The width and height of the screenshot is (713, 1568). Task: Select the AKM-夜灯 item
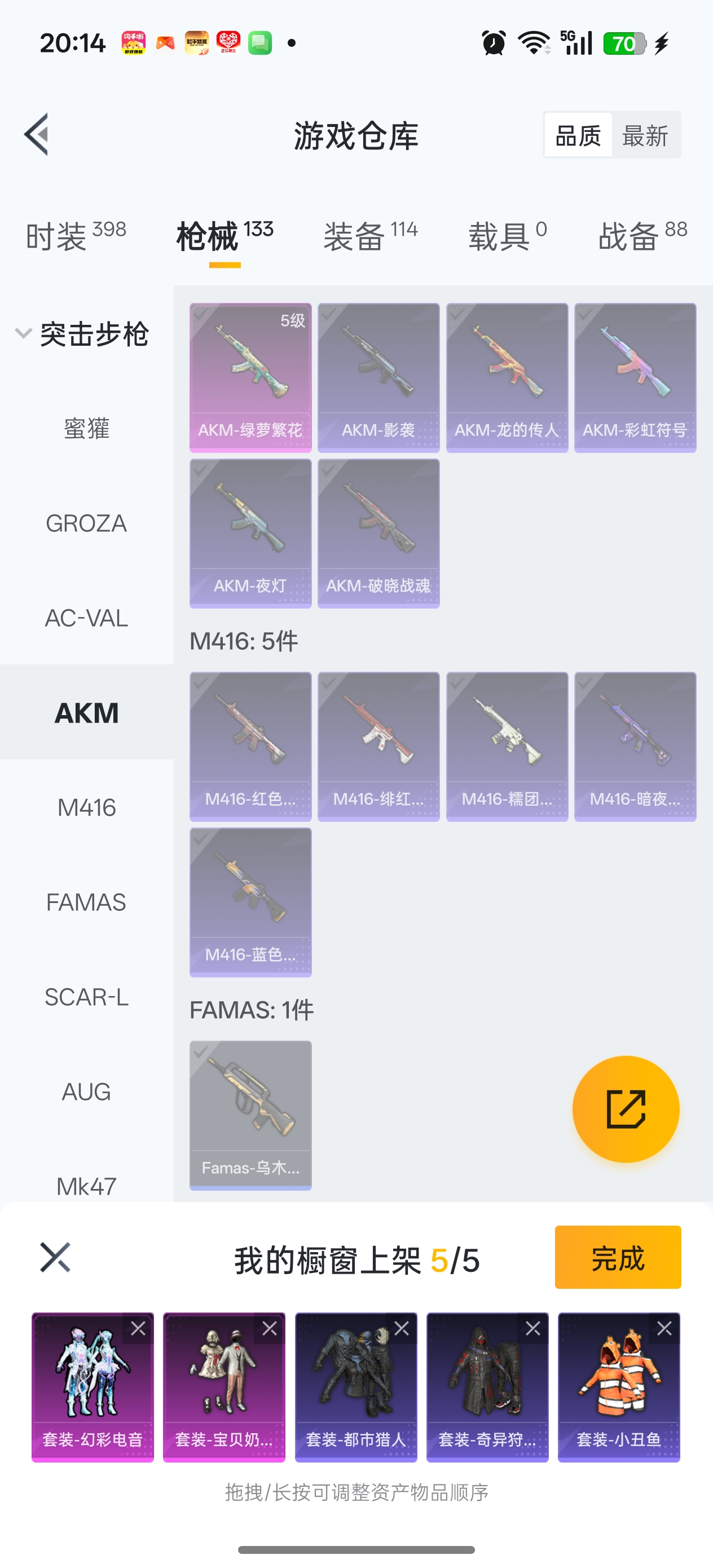[x=250, y=533]
